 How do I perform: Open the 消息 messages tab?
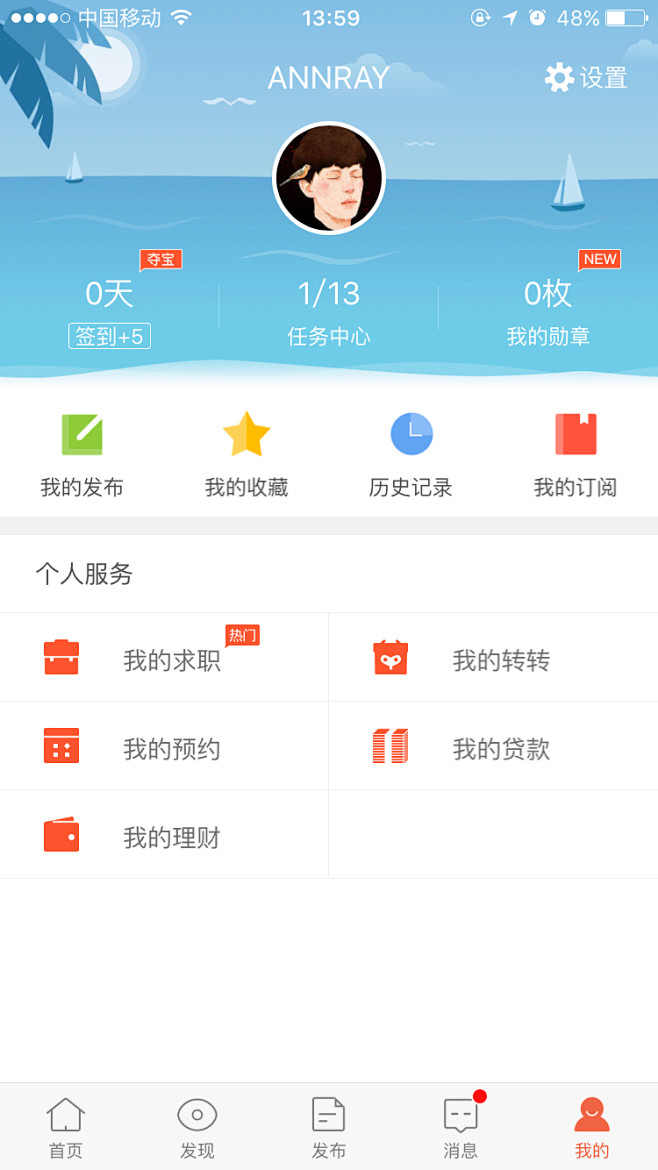tap(461, 1127)
